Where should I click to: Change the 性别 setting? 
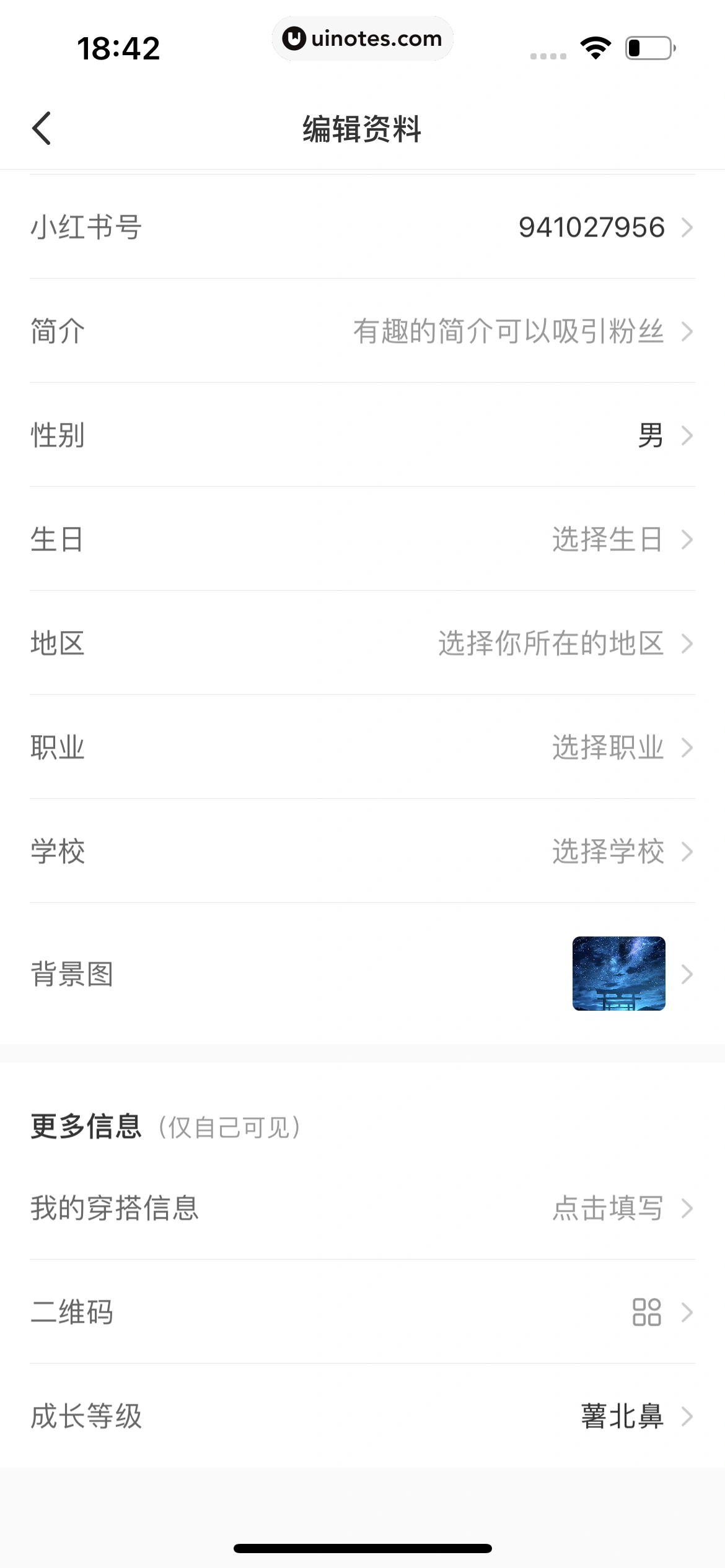pyautogui.click(x=362, y=435)
